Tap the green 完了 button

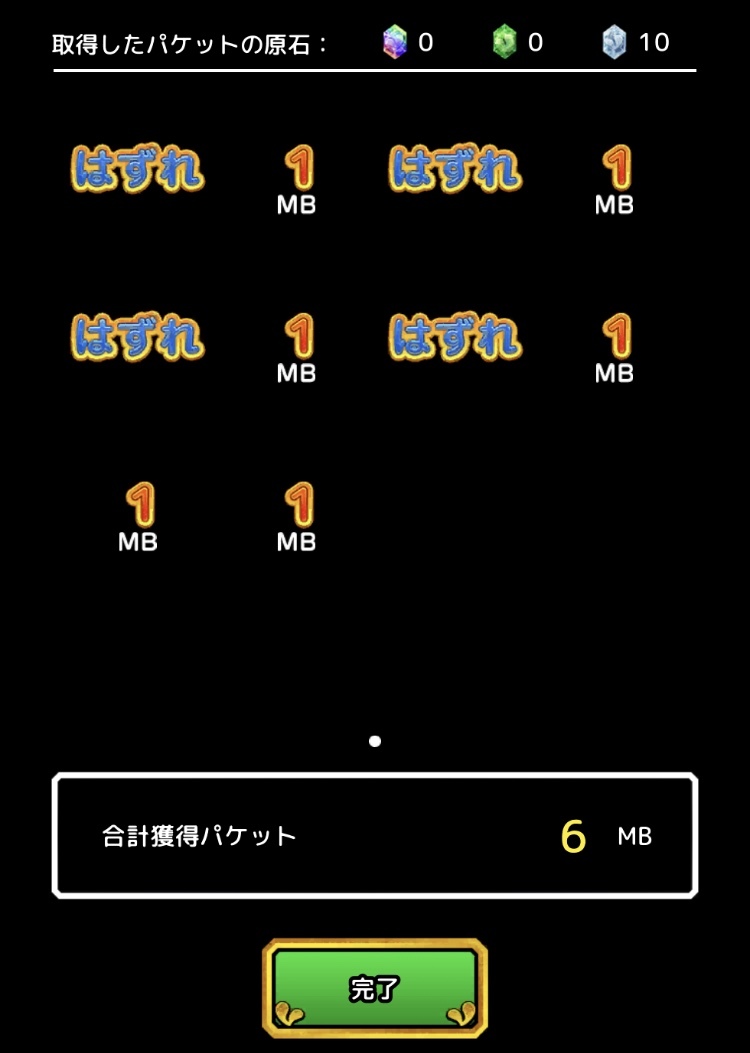375,988
